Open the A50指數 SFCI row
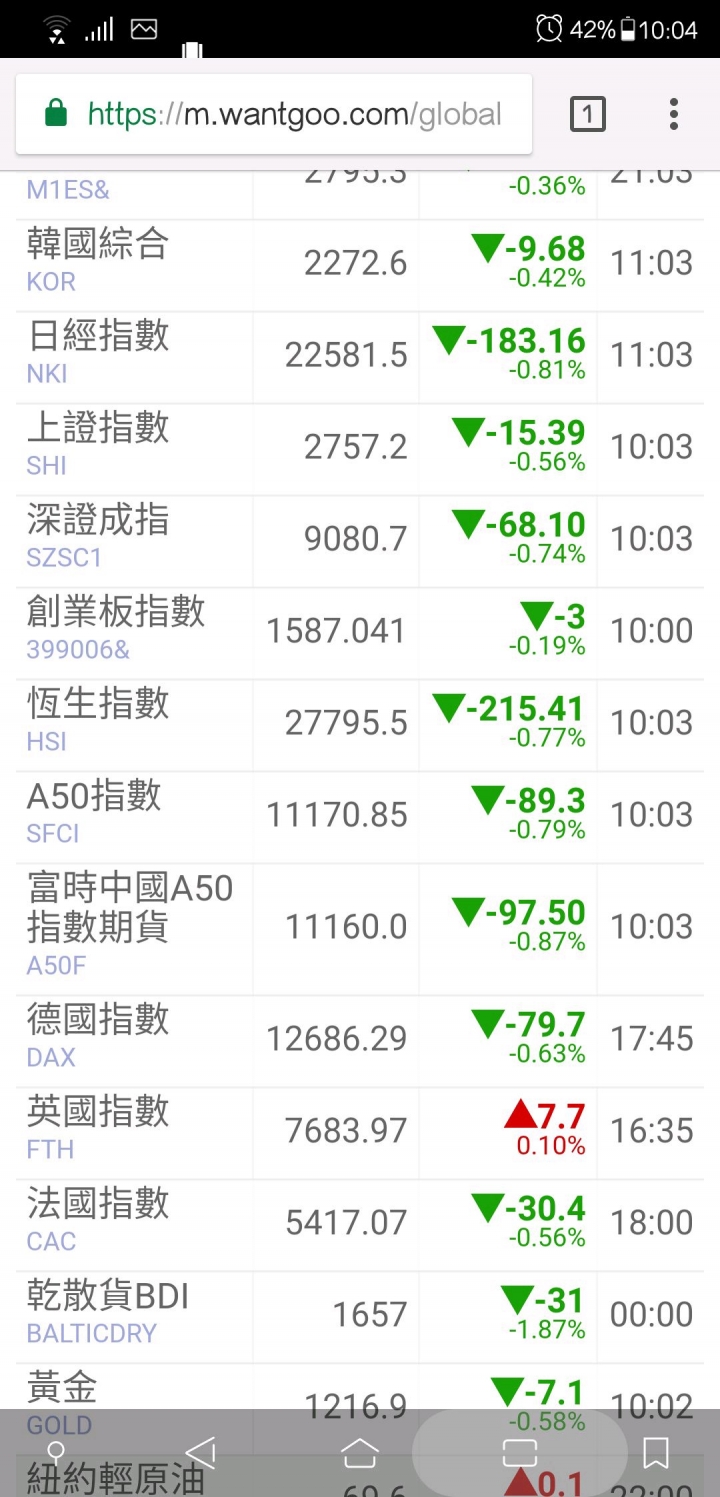720x1497 pixels. (x=360, y=817)
